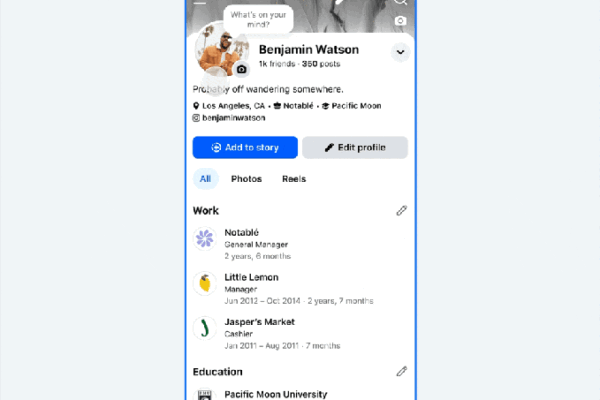The height and width of the screenshot is (400, 600).
Task: Open the Pacific Moon University education entry
Action: (275, 394)
